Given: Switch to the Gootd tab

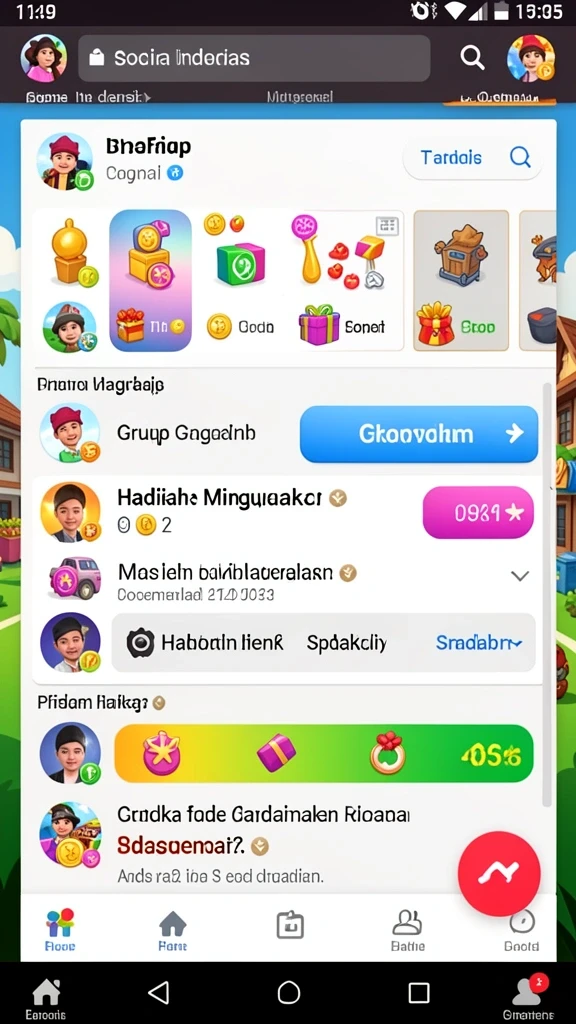Looking at the screenshot, I should [x=521, y=932].
